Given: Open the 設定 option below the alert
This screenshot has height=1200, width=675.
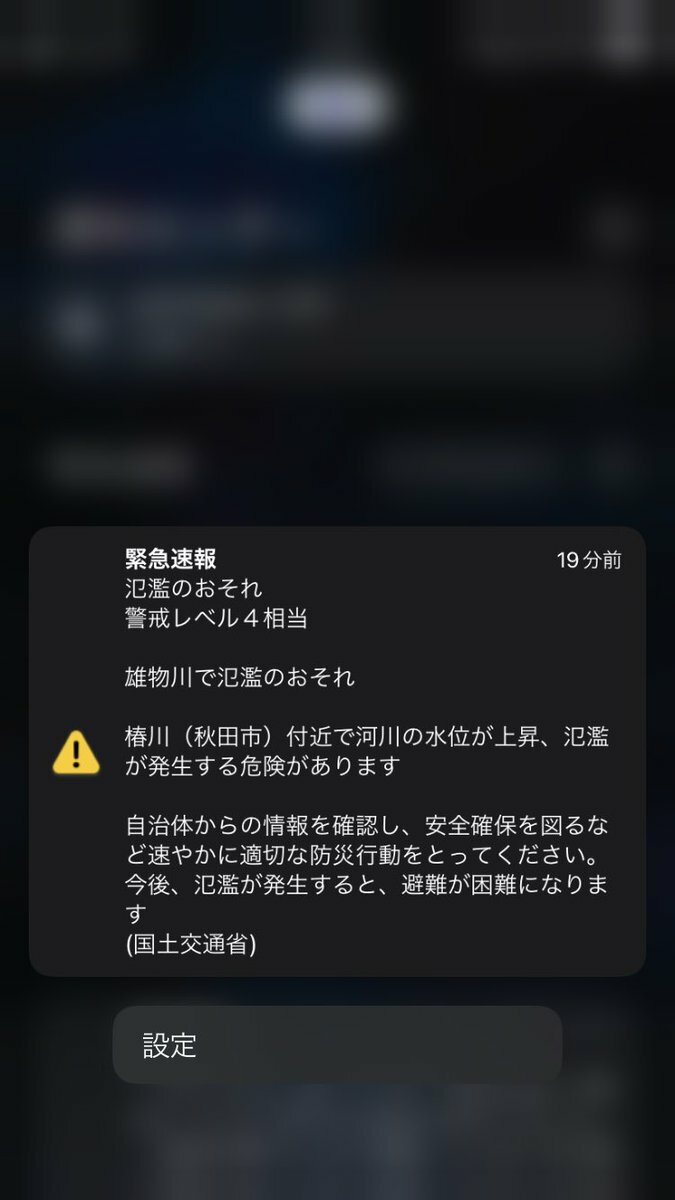Looking at the screenshot, I should [336, 1045].
